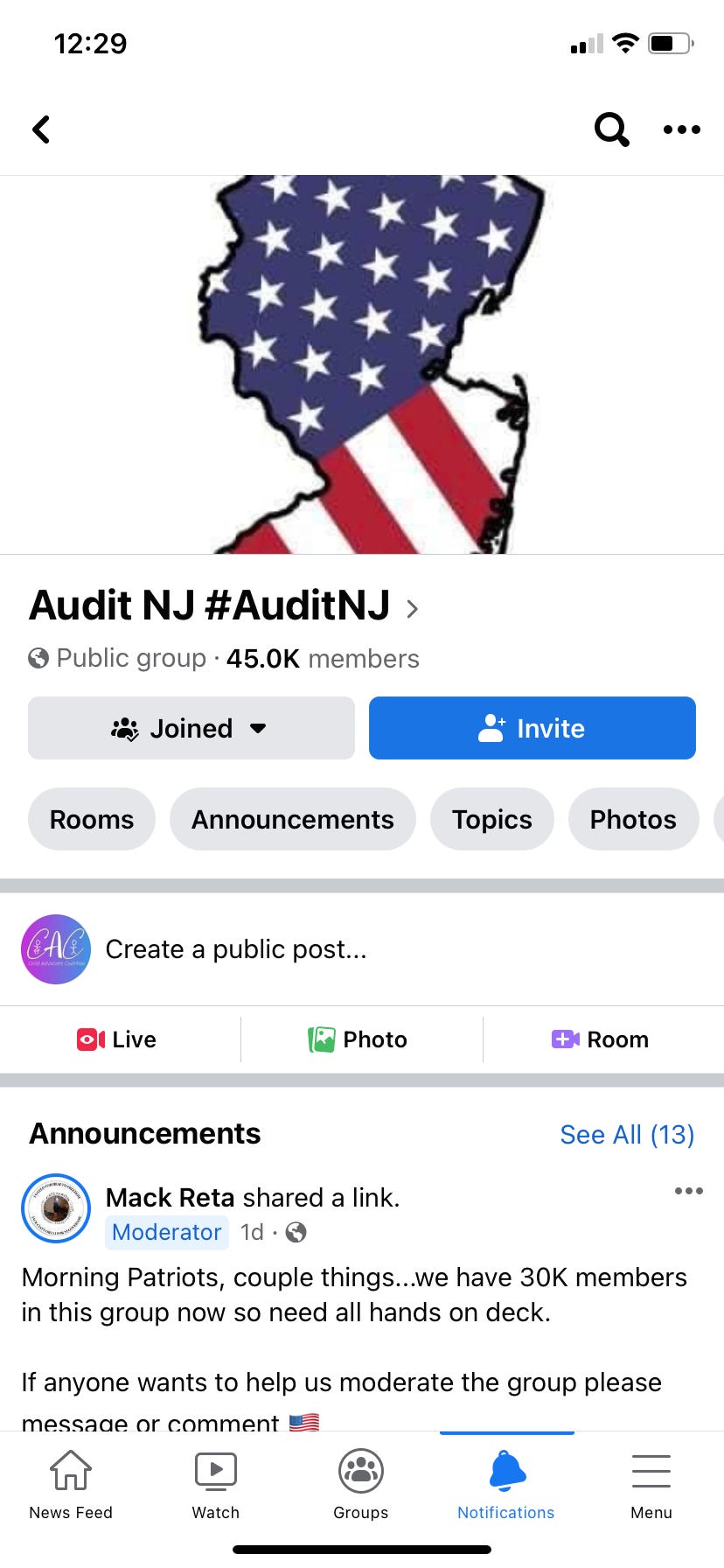Go back using the top-left arrow
This screenshot has width=724, height=1568.
[41, 129]
